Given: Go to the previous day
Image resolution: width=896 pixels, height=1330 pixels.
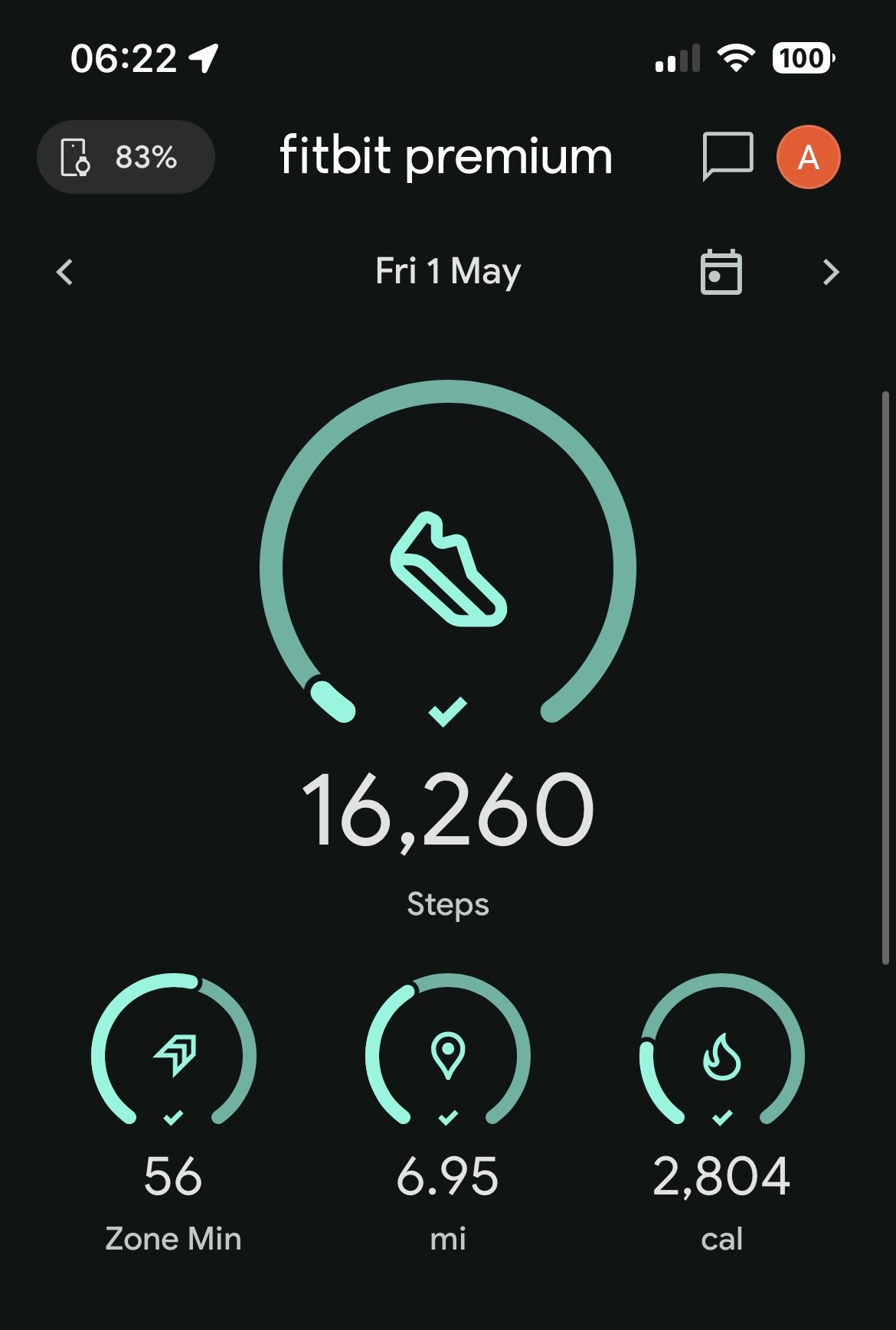Looking at the screenshot, I should pyautogui.click(x=65, y=272).
